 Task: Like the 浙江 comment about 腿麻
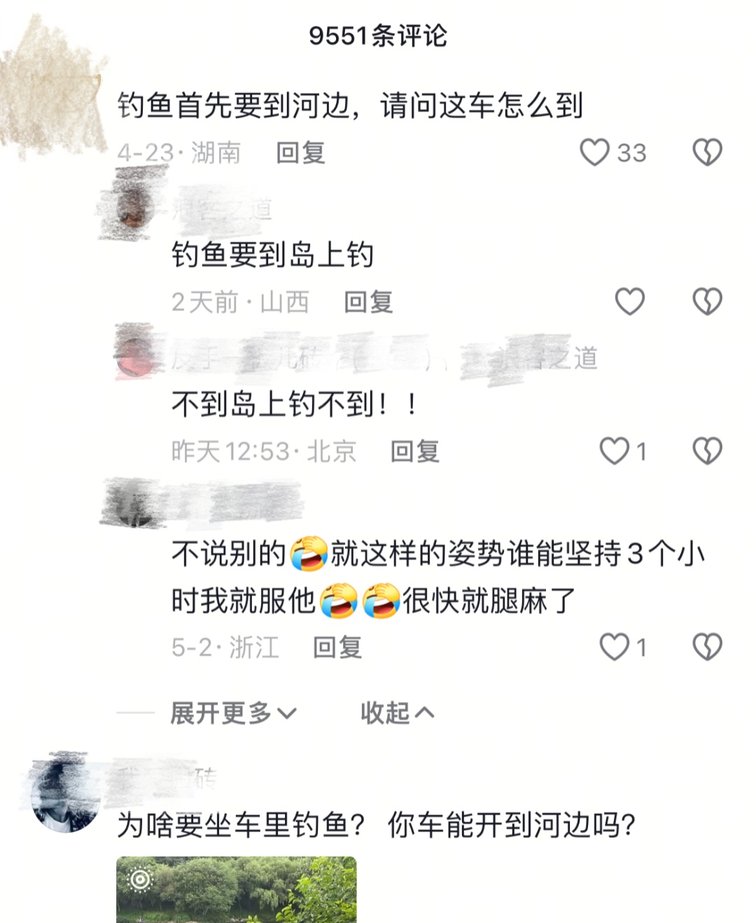point(614,647)
